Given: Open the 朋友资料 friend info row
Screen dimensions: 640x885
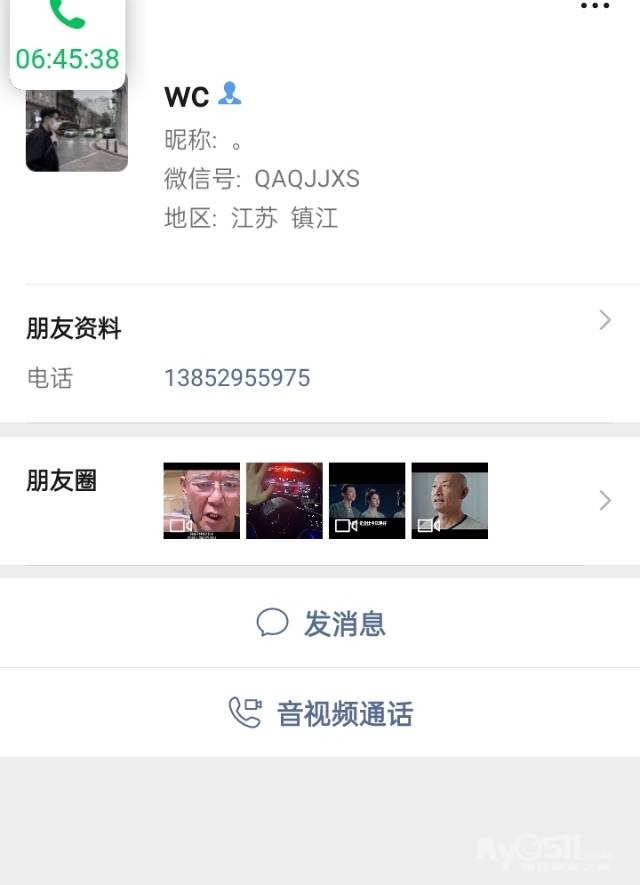Looking at the screenshot, I should tap(320, 325).
